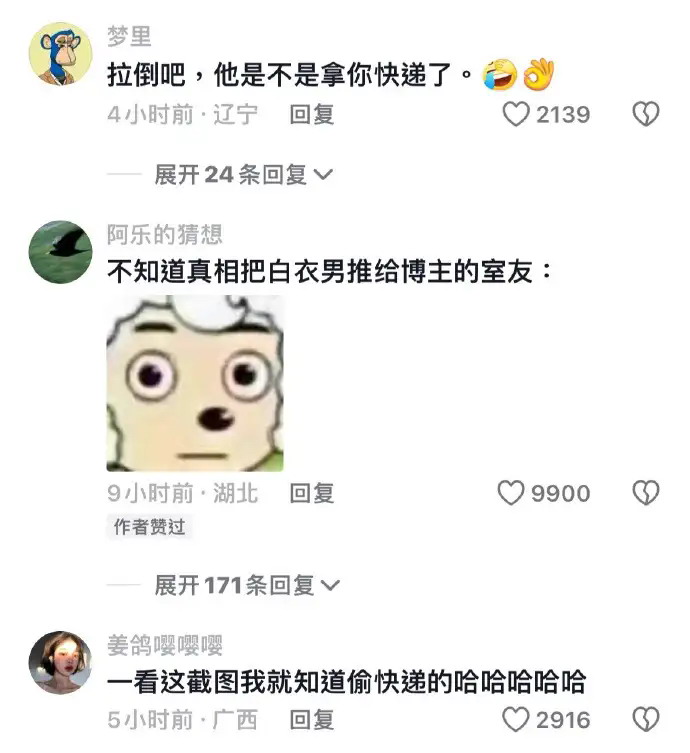Reply to 梦里's comment
This screenshot has width=690, height=753.
tap(312, 115)
